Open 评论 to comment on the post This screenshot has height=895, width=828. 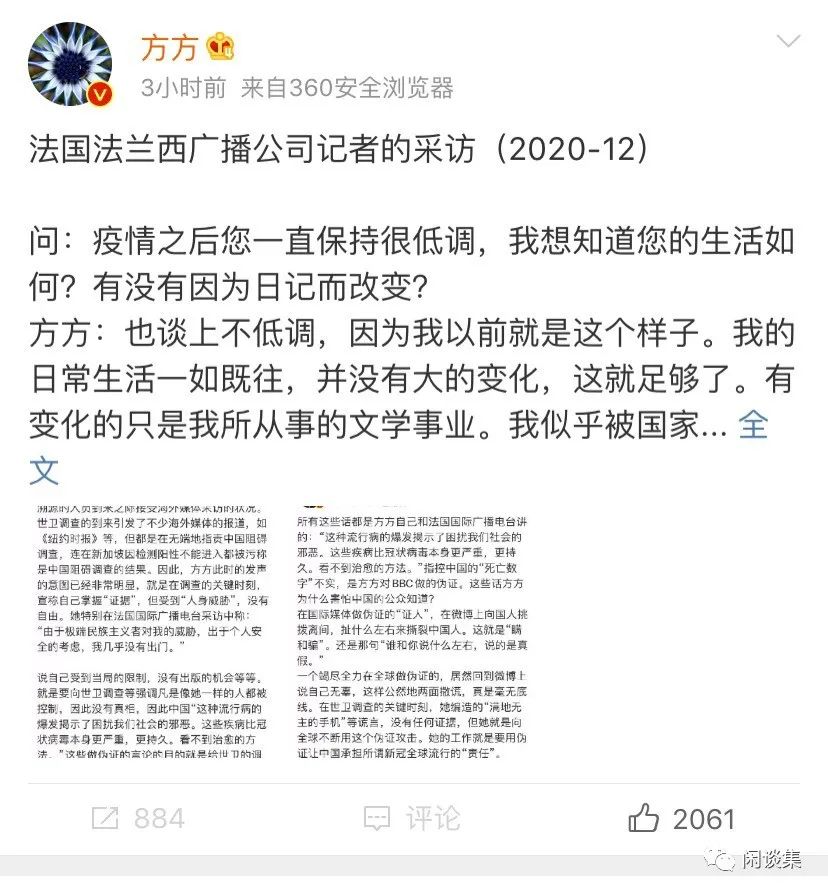pos(412,819)
